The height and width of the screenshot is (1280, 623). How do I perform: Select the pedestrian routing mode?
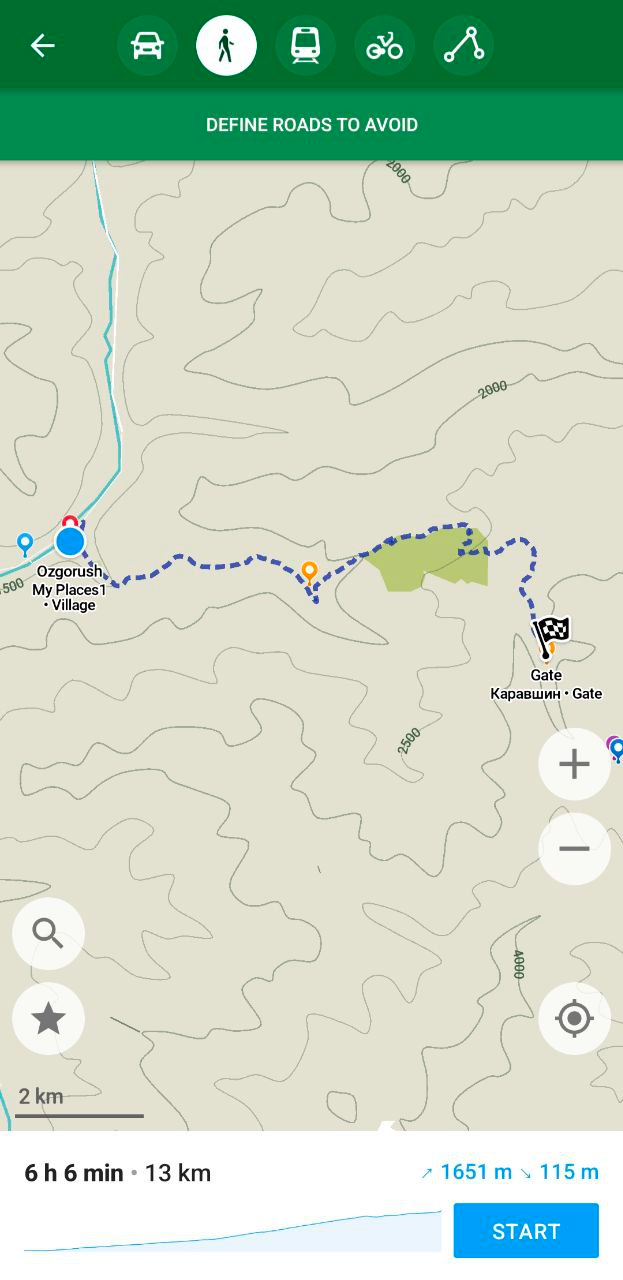226,46
